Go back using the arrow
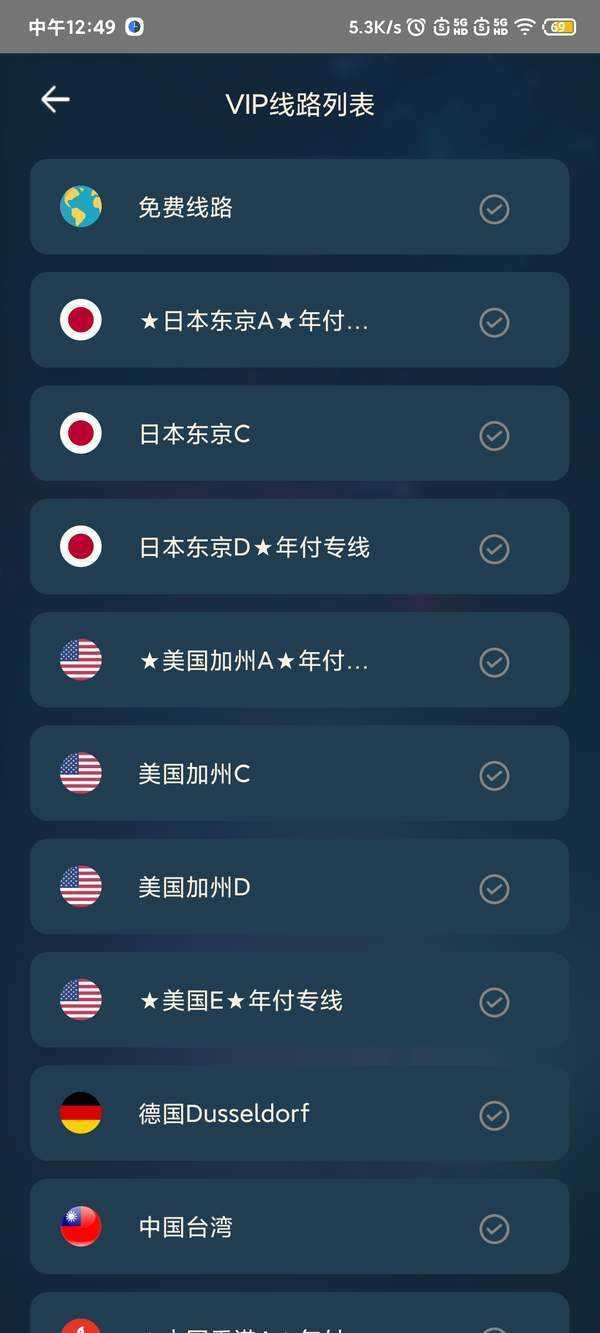 55,99
